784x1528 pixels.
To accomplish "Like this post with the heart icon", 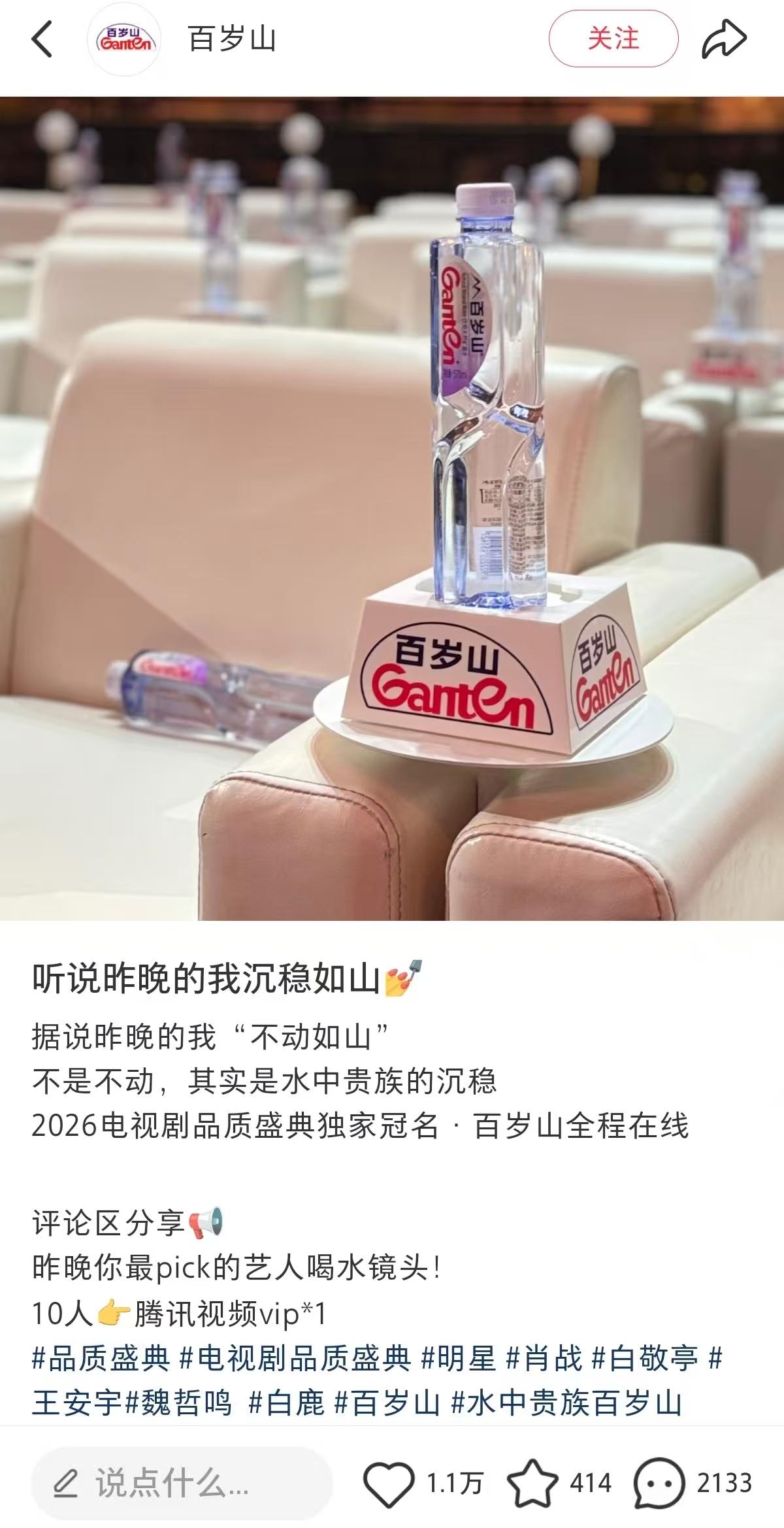I will click(389, 1484).
